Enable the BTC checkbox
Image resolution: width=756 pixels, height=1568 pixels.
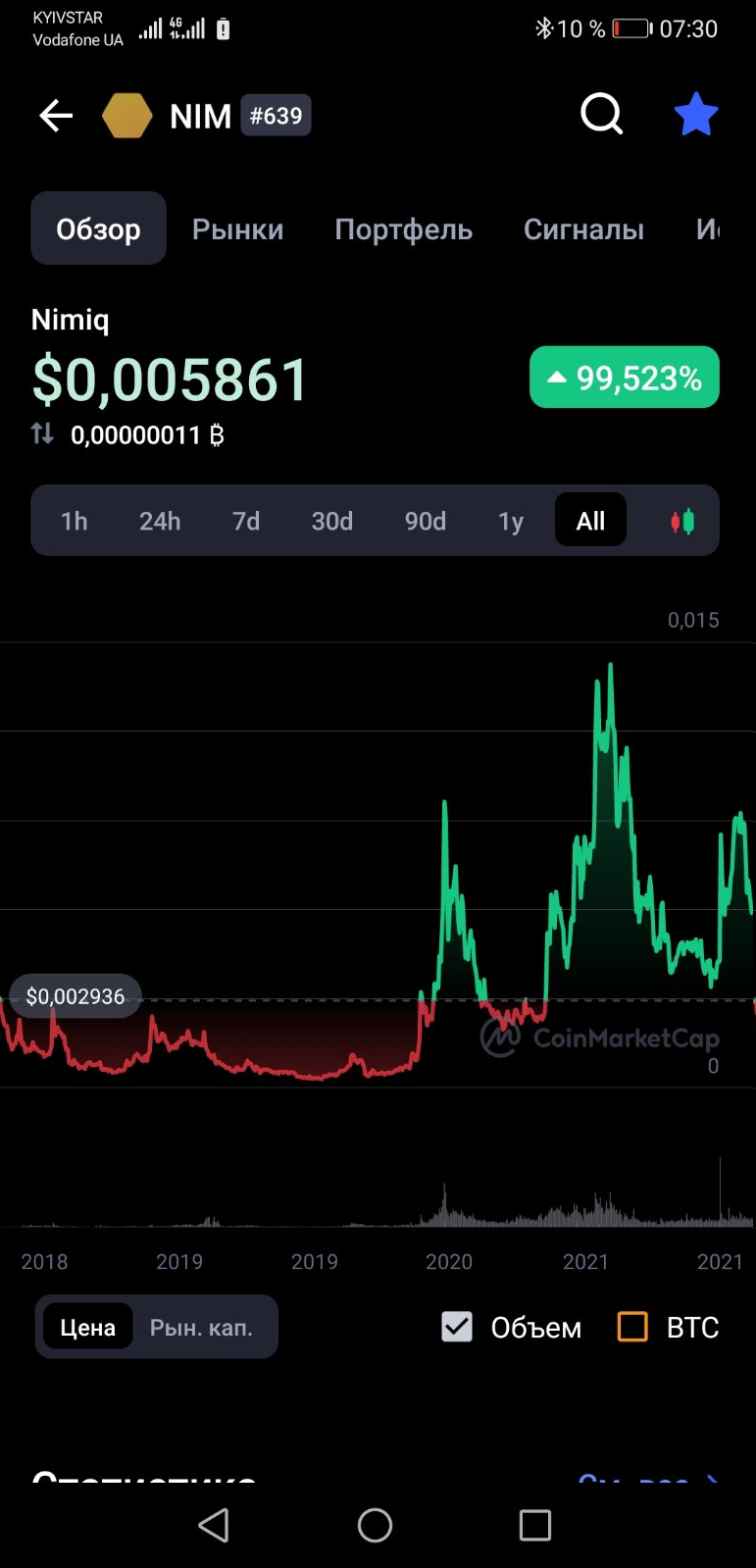(632, 1327)
